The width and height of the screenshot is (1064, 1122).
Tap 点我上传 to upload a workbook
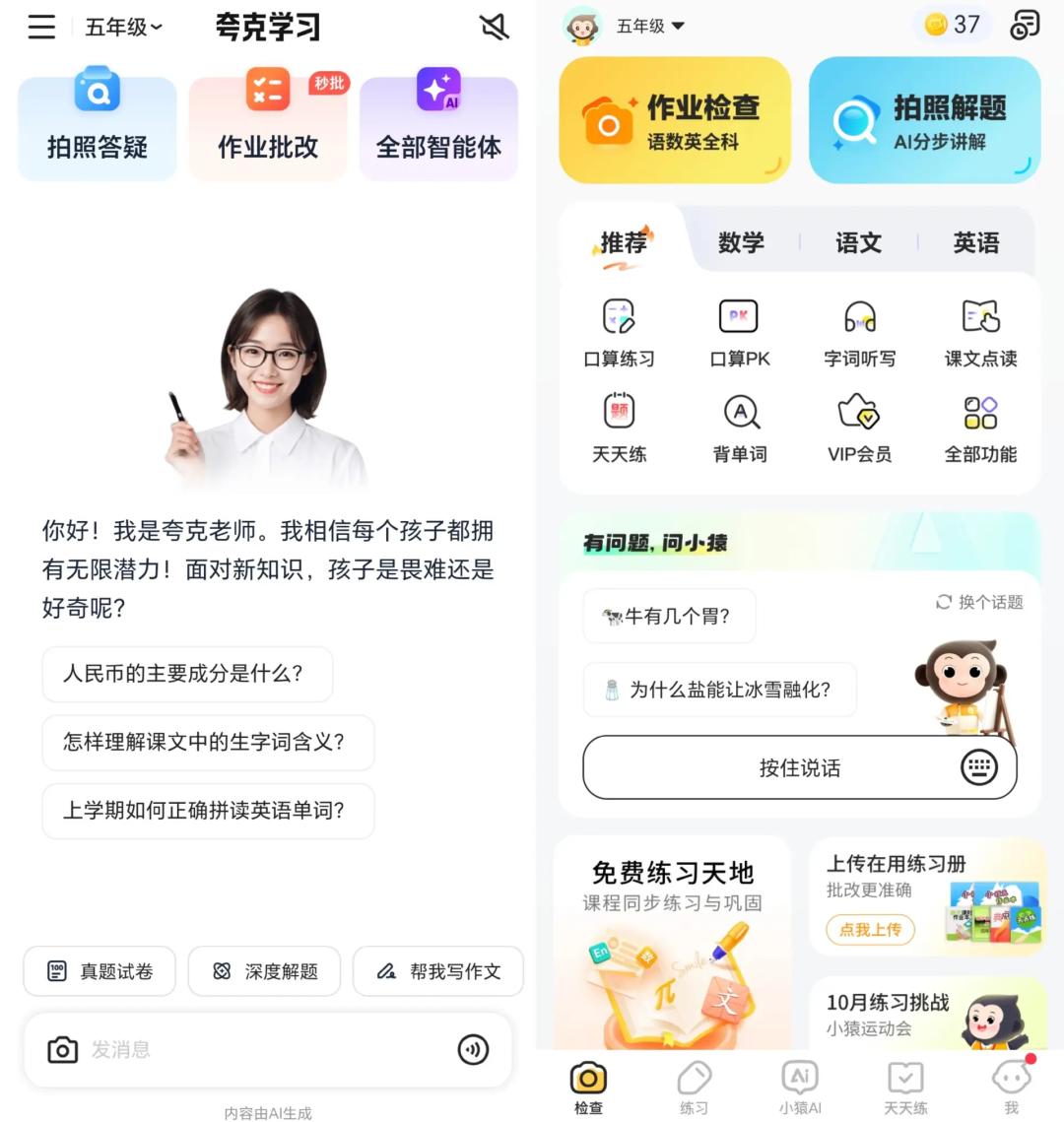coord(870,929)
